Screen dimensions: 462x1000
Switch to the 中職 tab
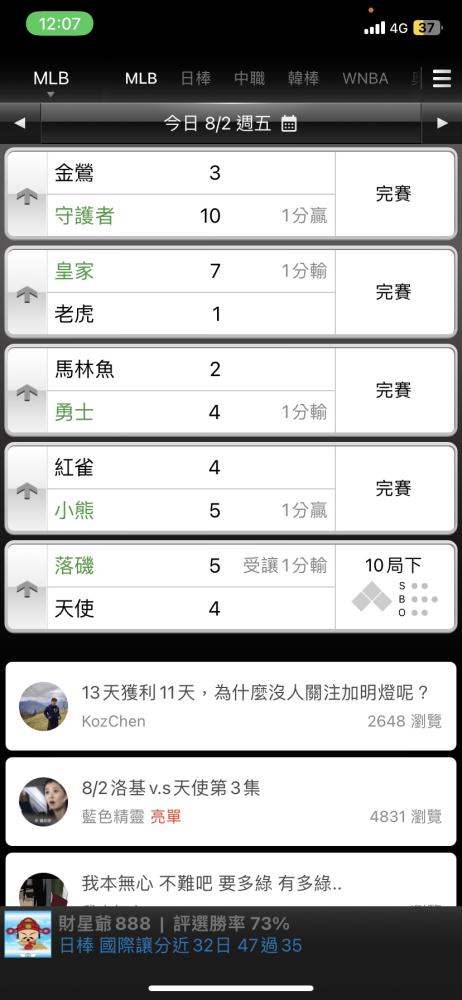250,78
